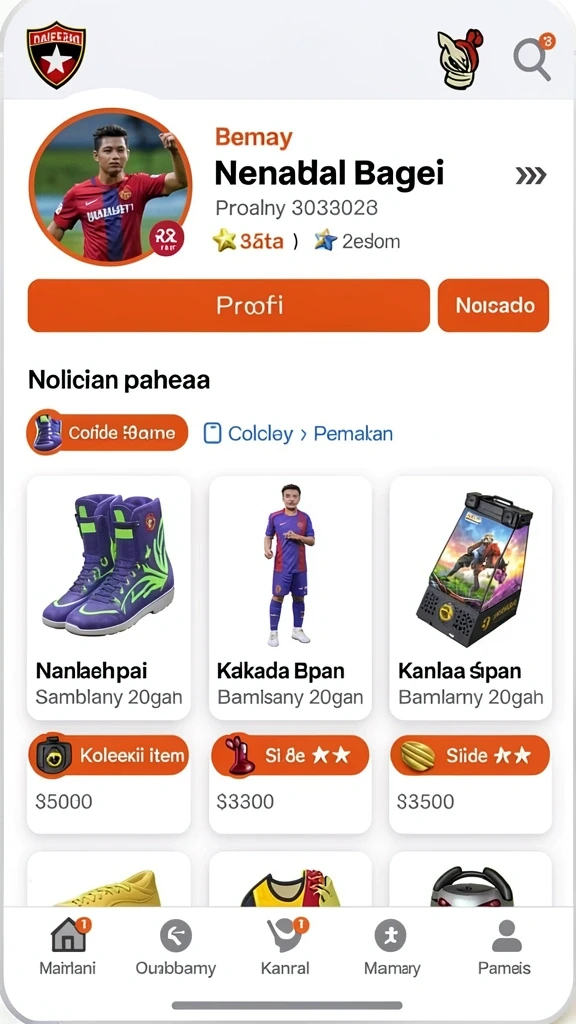Open the Kakada Bpan player card
This screenshot has width=576, height=1024.
coord(290,598)
